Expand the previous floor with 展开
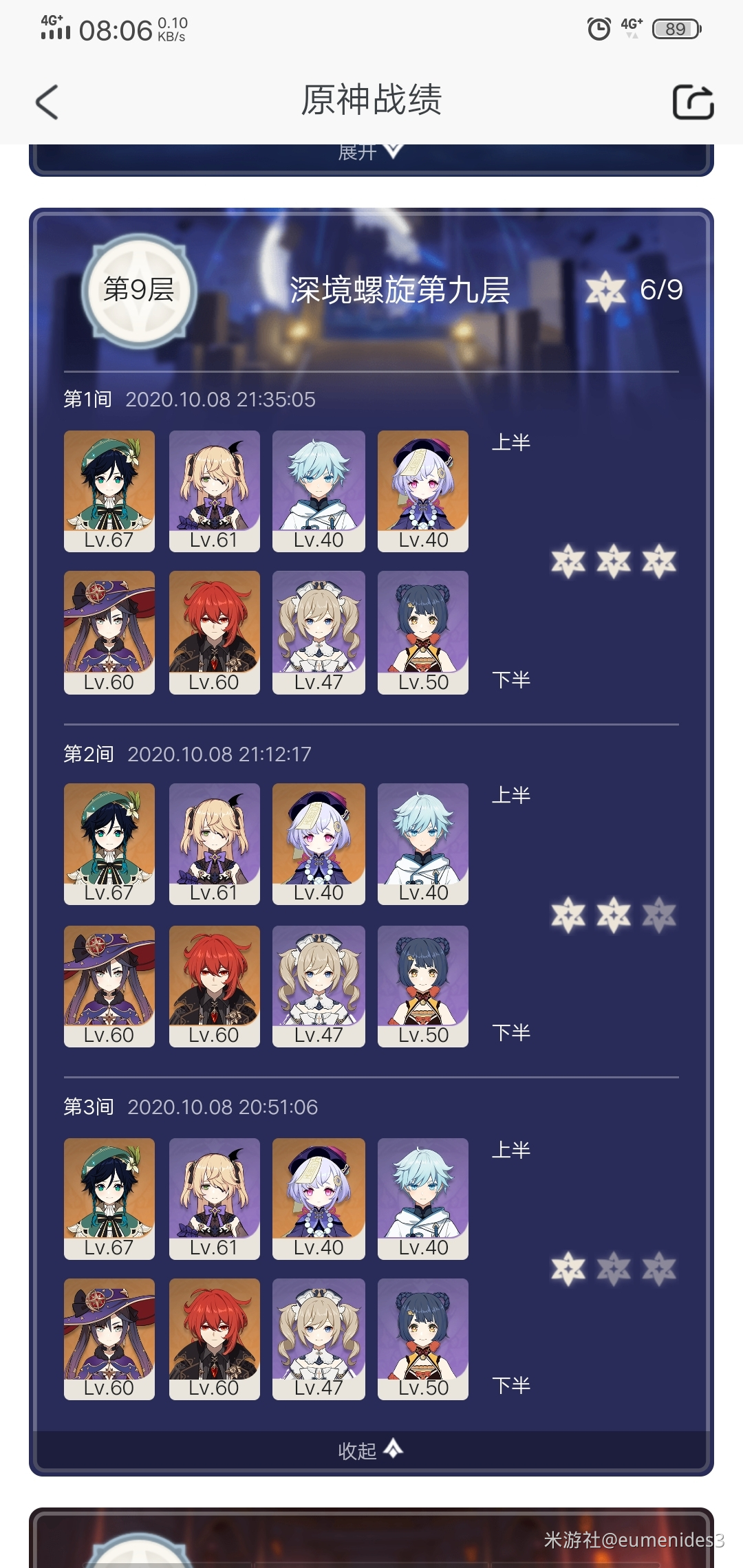 point(370,153)
